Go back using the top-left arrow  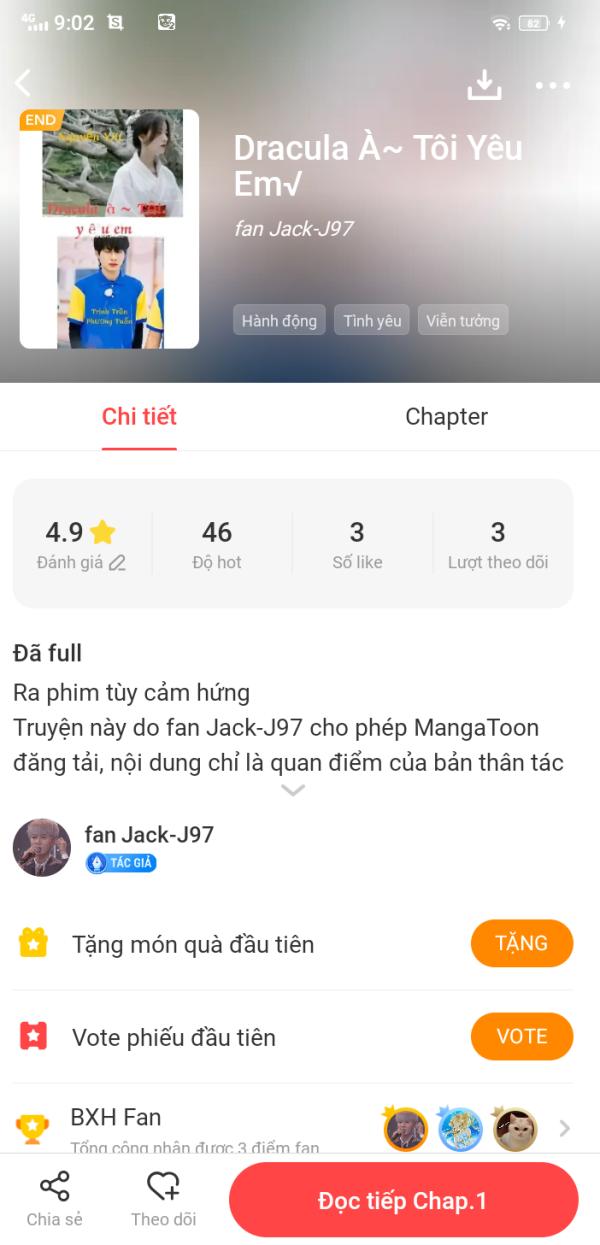[x=24, y=84]
